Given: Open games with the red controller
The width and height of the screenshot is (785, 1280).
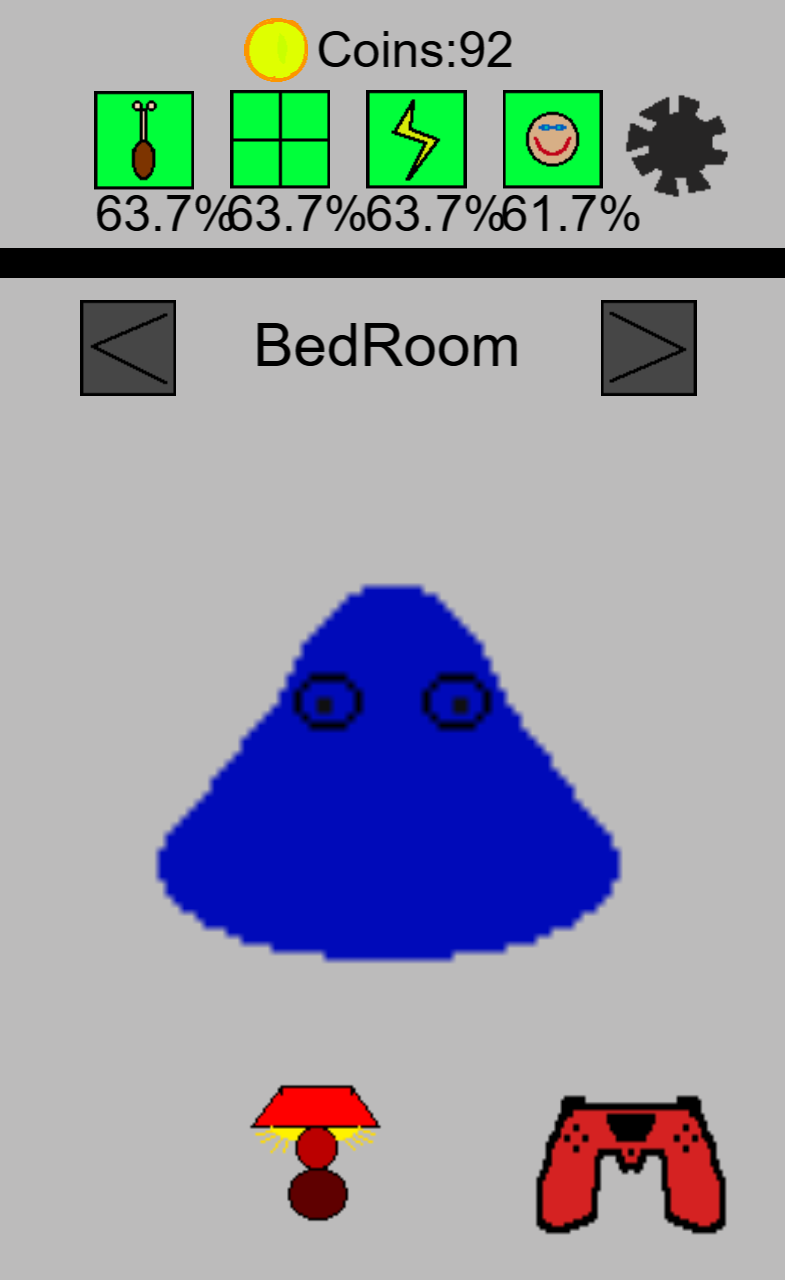Looking at the screenshot, I should tap(632, 1163).
